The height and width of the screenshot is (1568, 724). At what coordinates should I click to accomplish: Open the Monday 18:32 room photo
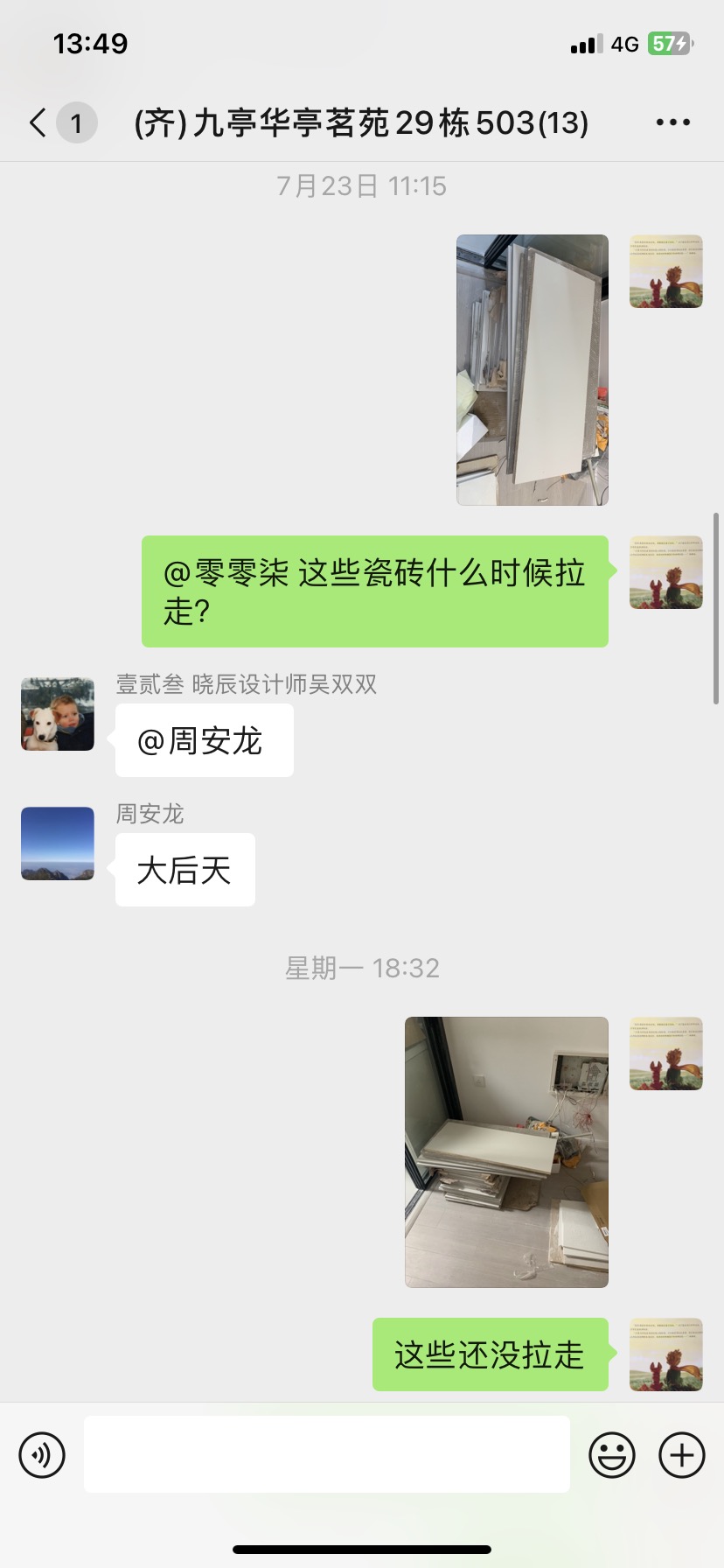coord(506,1151)
